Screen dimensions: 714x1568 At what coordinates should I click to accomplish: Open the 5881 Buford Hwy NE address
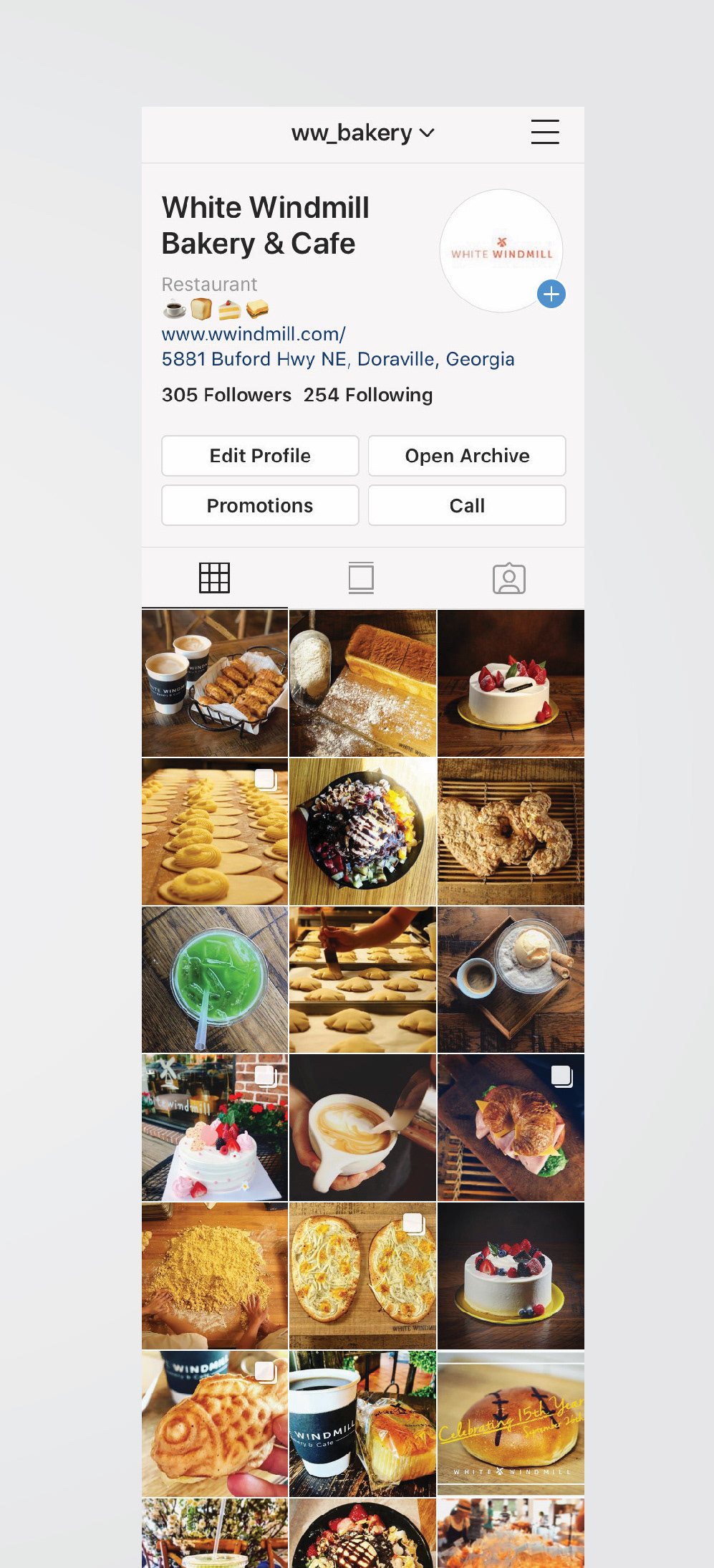pos(338,359)
